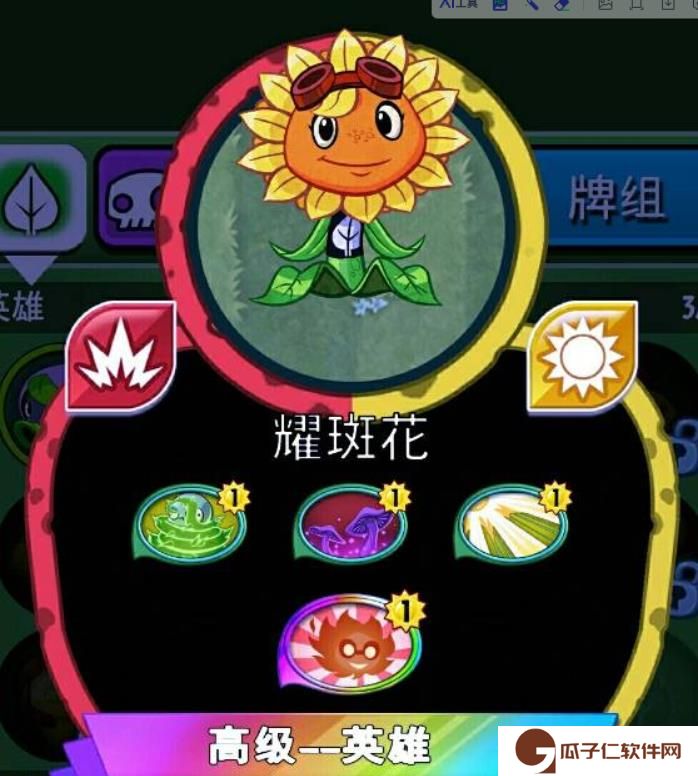View the green zombie superpower card

pyautogui.click(x=190, y=522)
